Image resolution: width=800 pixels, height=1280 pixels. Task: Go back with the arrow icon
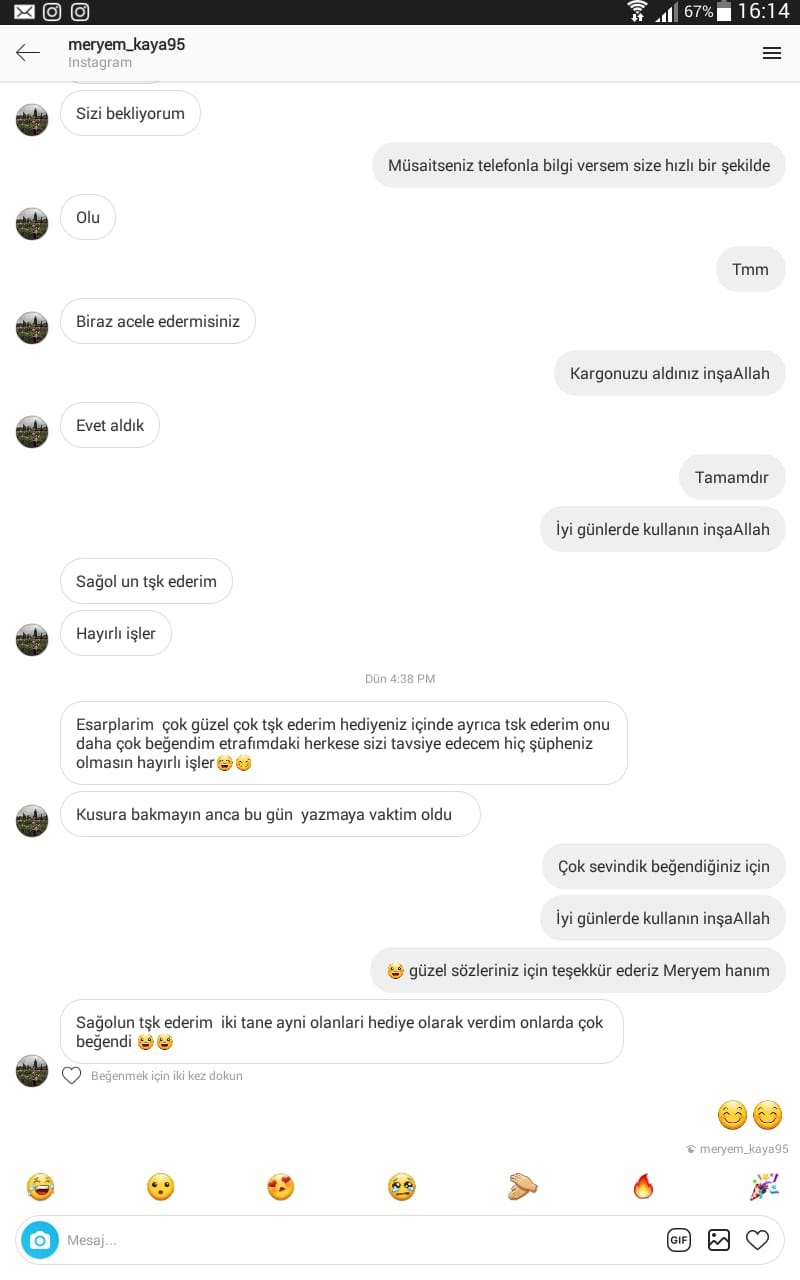click(x=28, y=53)
